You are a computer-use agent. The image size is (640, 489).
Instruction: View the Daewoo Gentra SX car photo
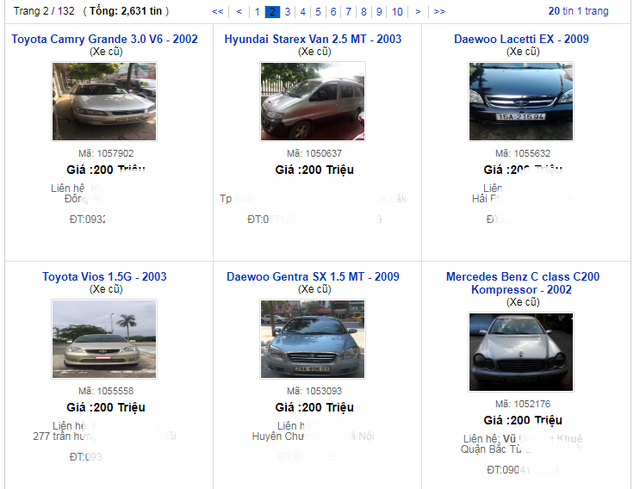[x=313, y=339]
